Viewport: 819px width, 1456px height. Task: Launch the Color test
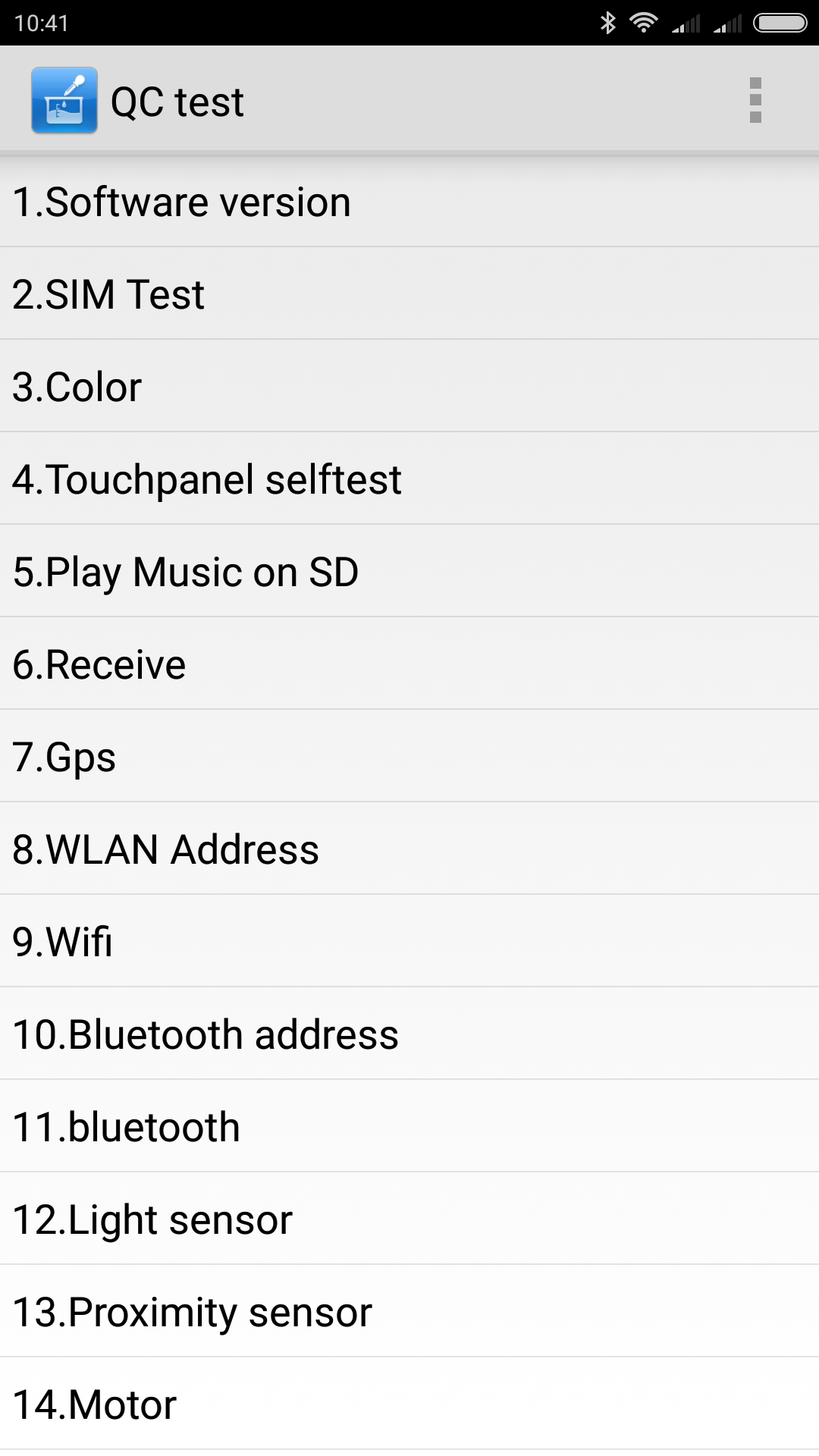pyautogui.click(x=409, y=387)
